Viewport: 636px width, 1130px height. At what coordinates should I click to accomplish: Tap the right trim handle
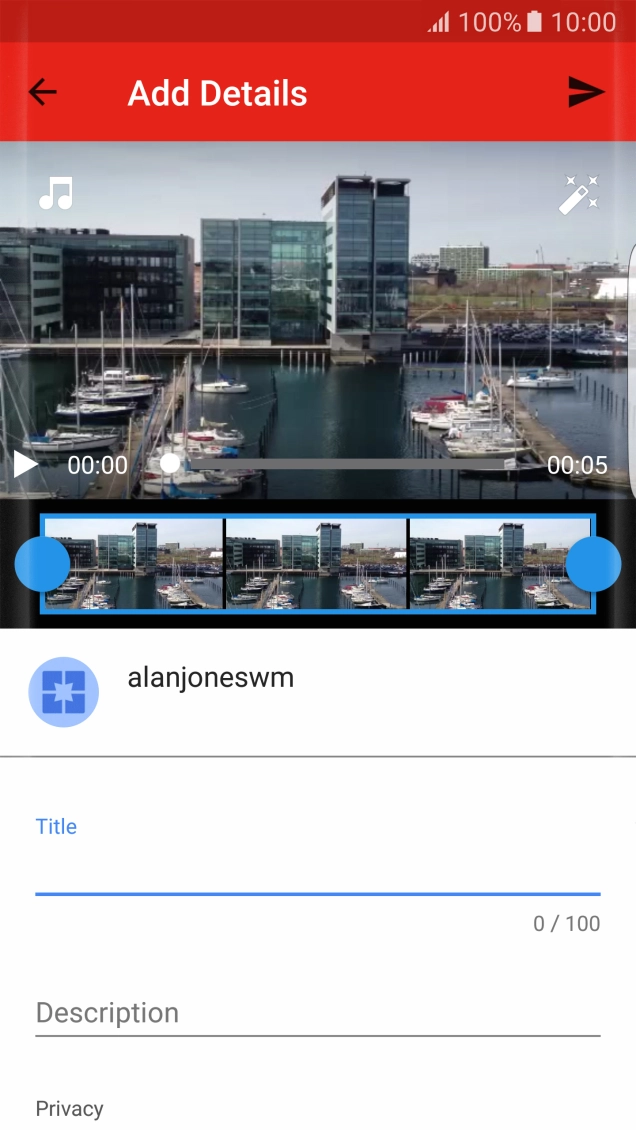coord(594,564)
